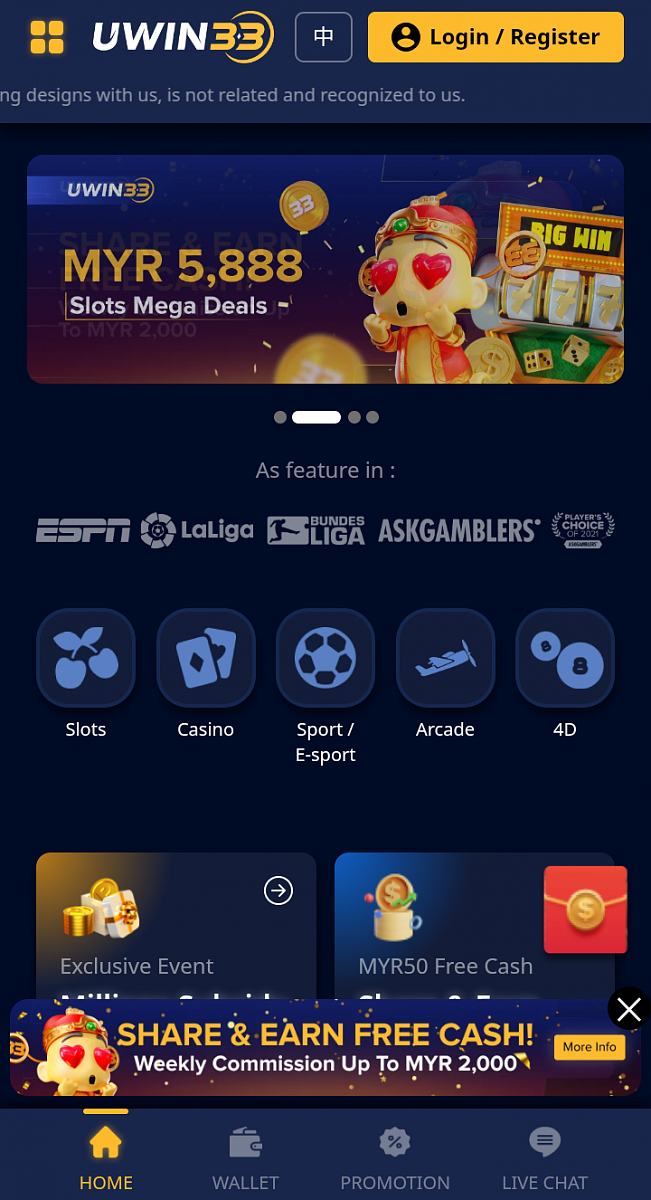Switch language to Chinese
The height and width of the screenshot is (1200, 651).
(324, 38)
